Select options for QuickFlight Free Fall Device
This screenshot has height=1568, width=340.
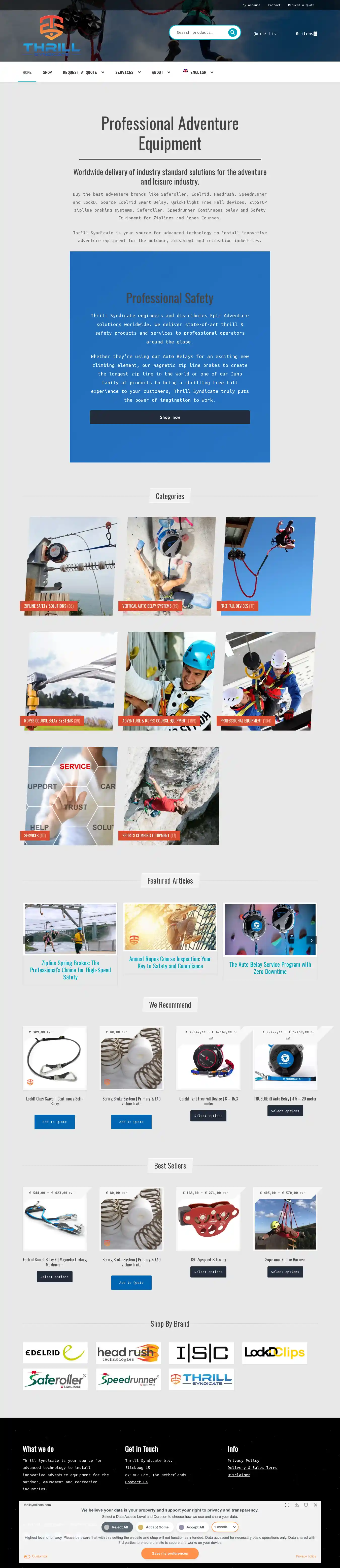pyautogui.click(x=208, y=1116)
